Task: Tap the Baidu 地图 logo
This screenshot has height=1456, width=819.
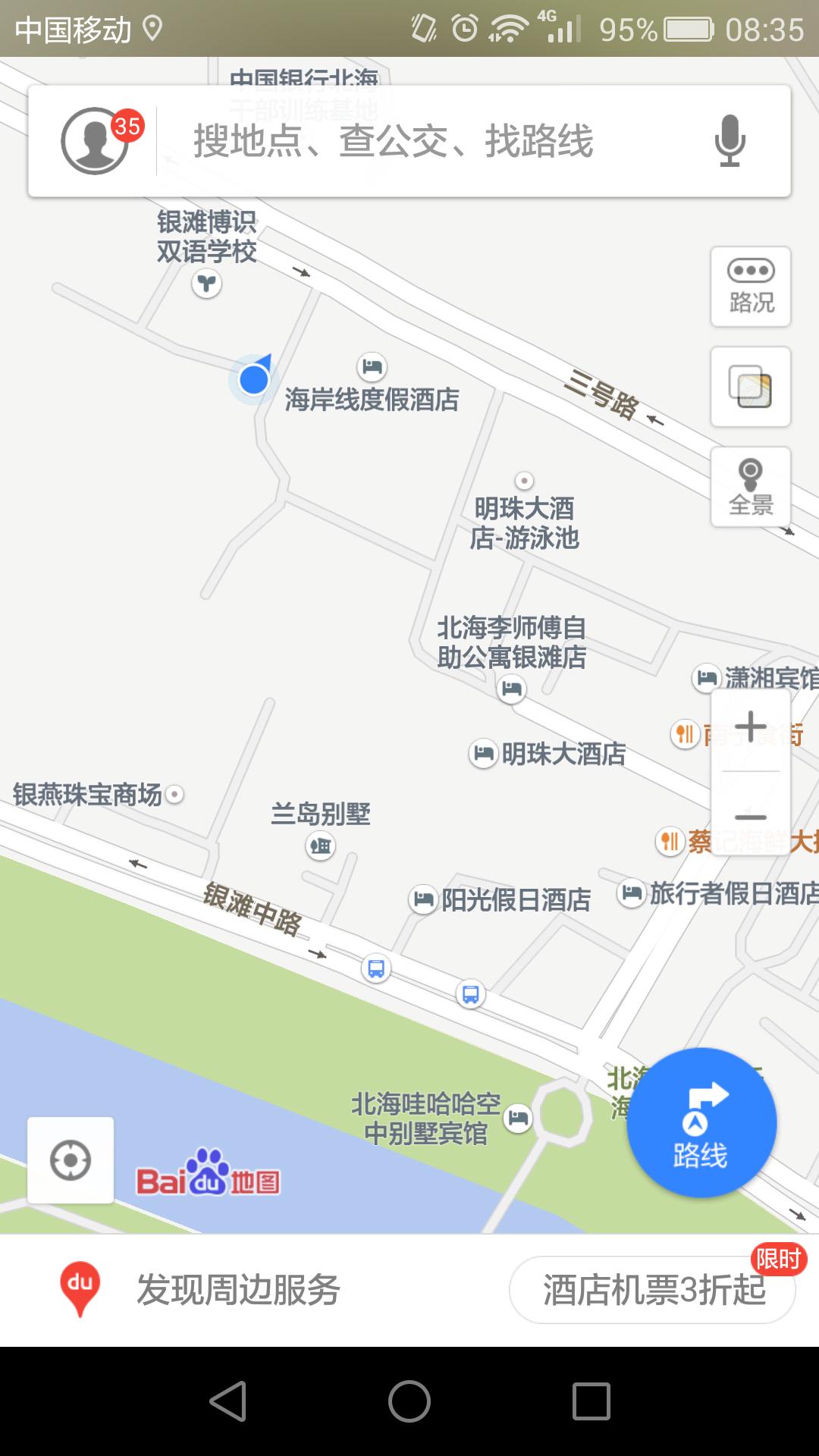Action: 210,1179
